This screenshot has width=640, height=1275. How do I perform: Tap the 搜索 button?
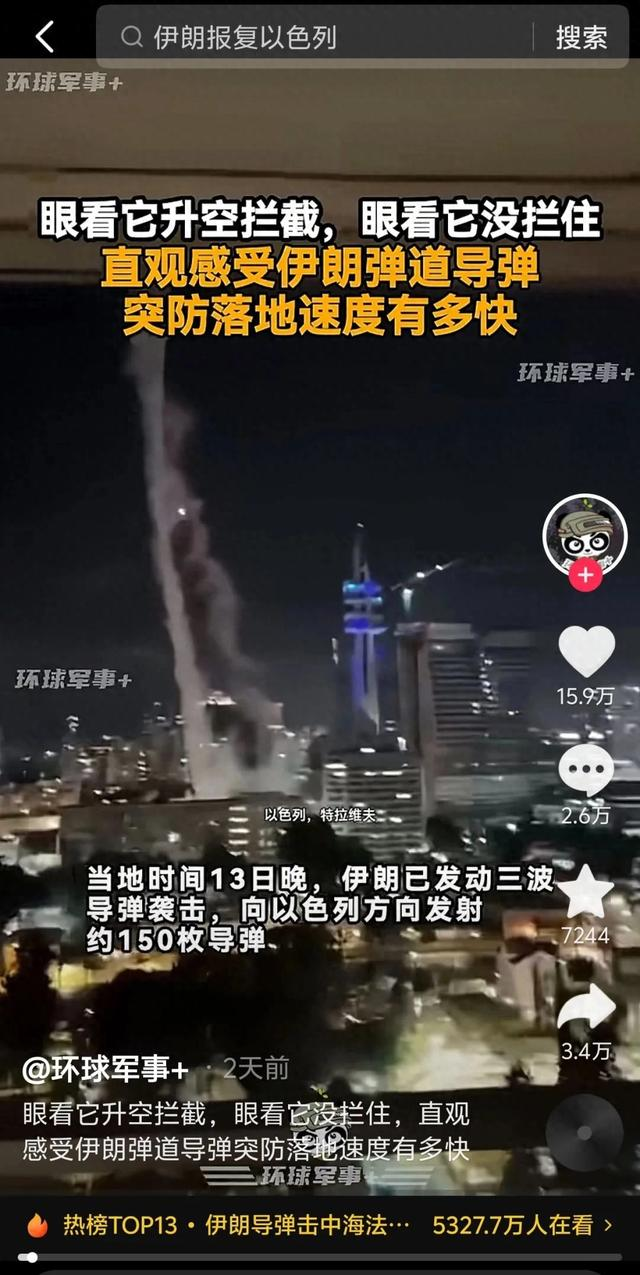tap(581, 37)
